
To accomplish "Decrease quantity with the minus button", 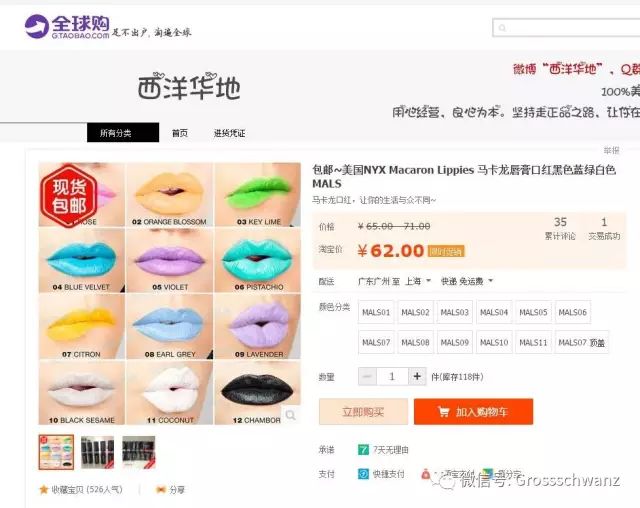I will click(x=368, y=377).
